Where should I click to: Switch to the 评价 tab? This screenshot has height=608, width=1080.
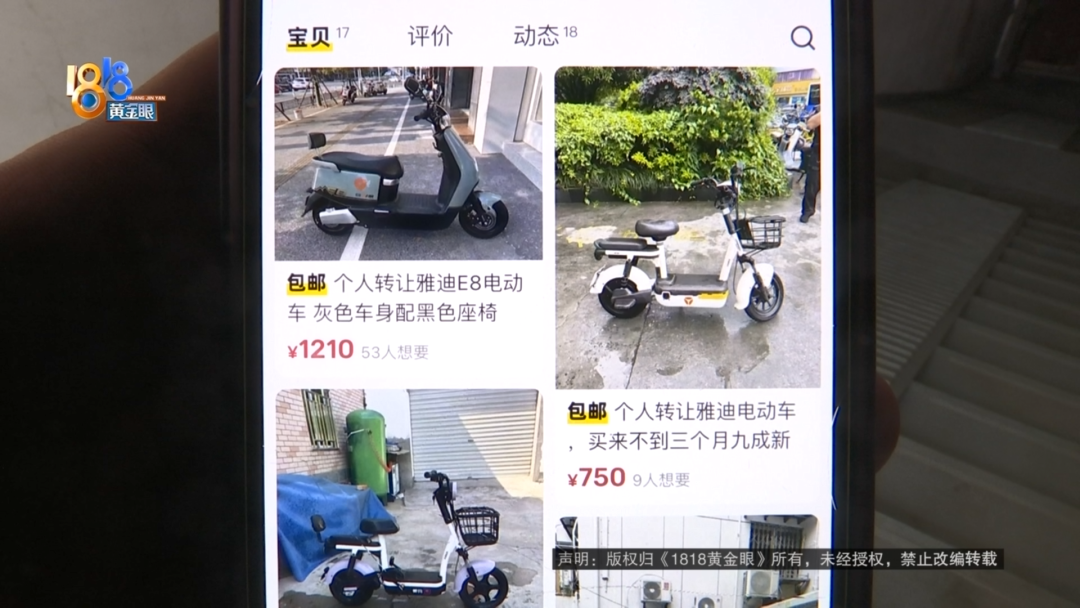[x=430, y=37]
